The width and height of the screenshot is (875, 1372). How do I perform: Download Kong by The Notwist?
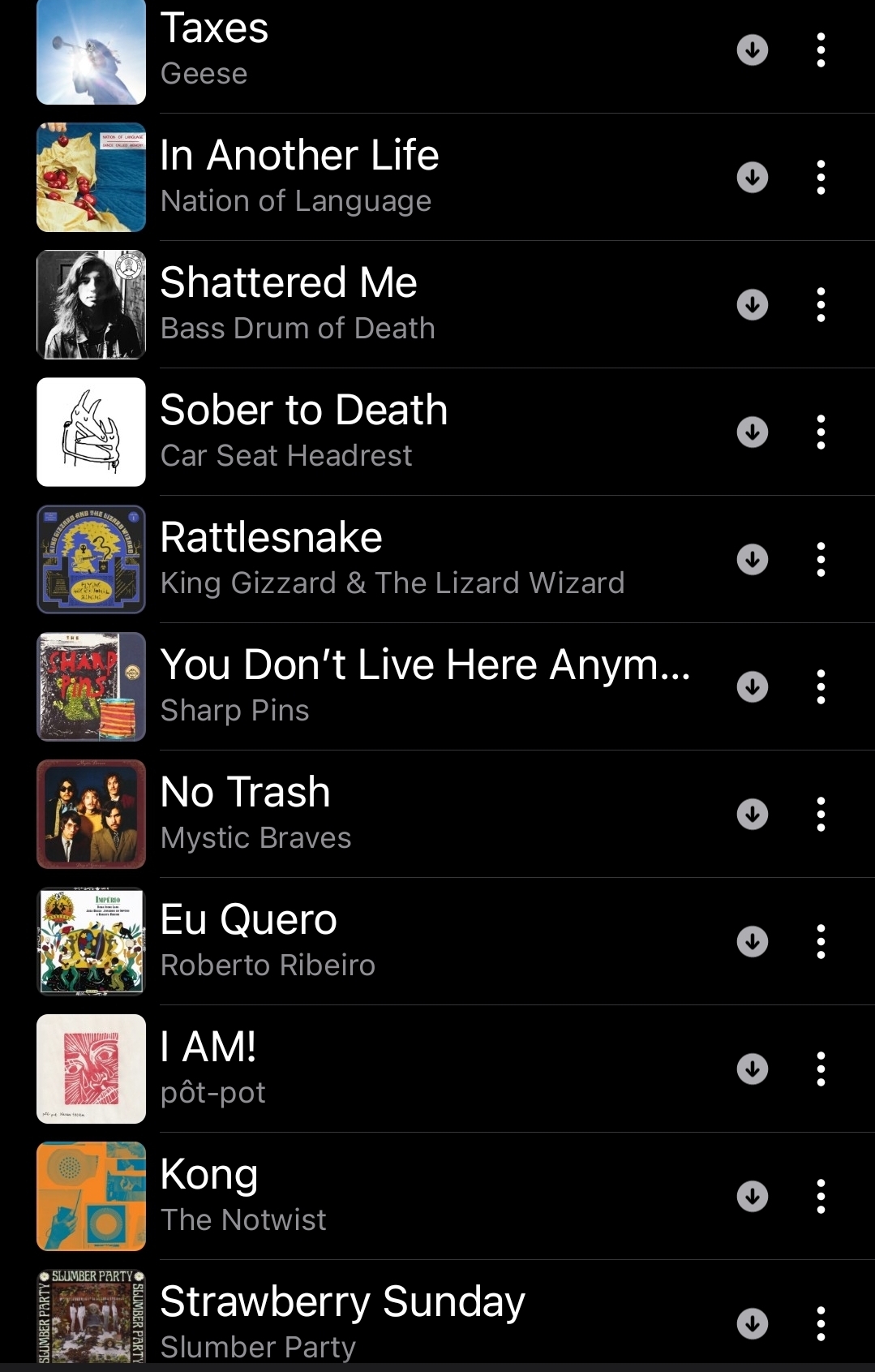click(x=753, y=1196)
